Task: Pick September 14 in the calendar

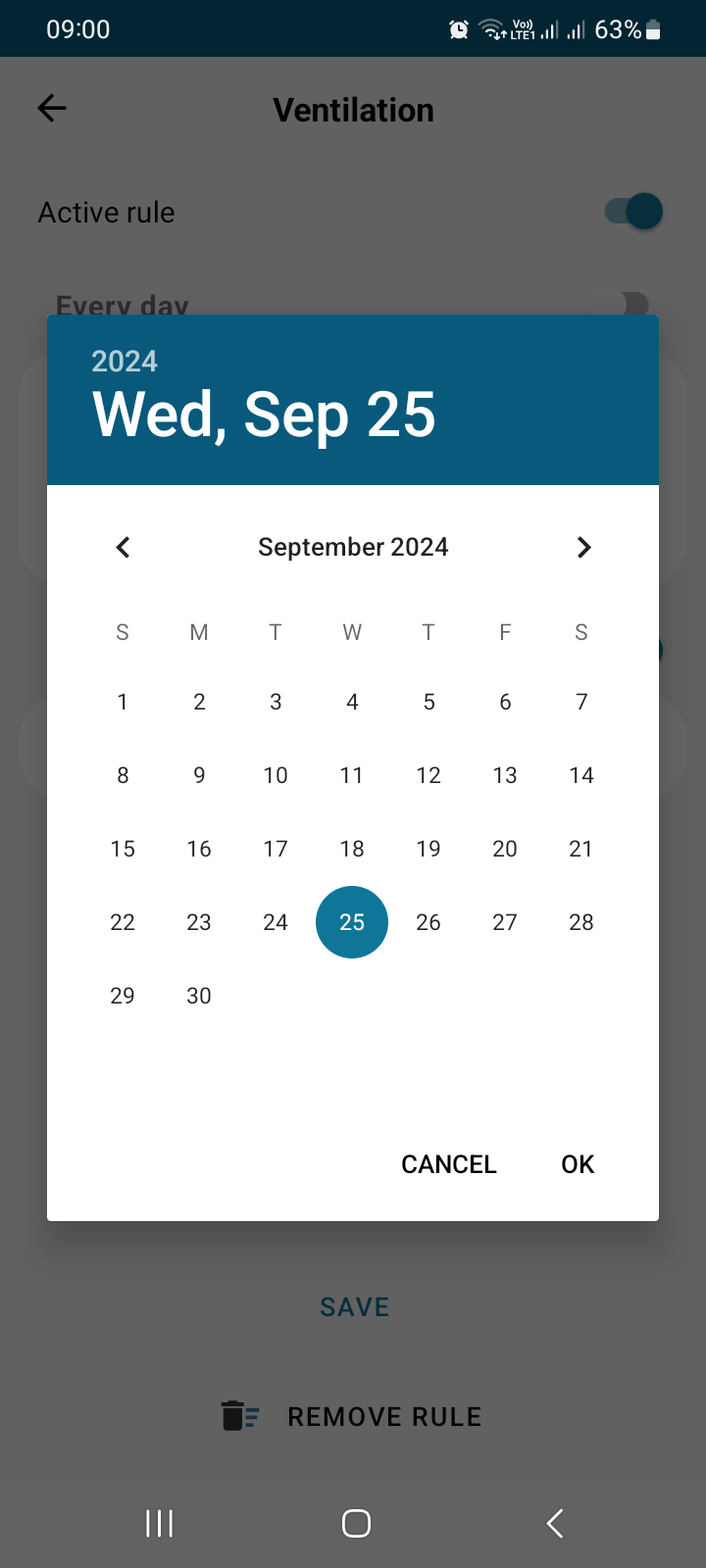Action: coord(581,775)
